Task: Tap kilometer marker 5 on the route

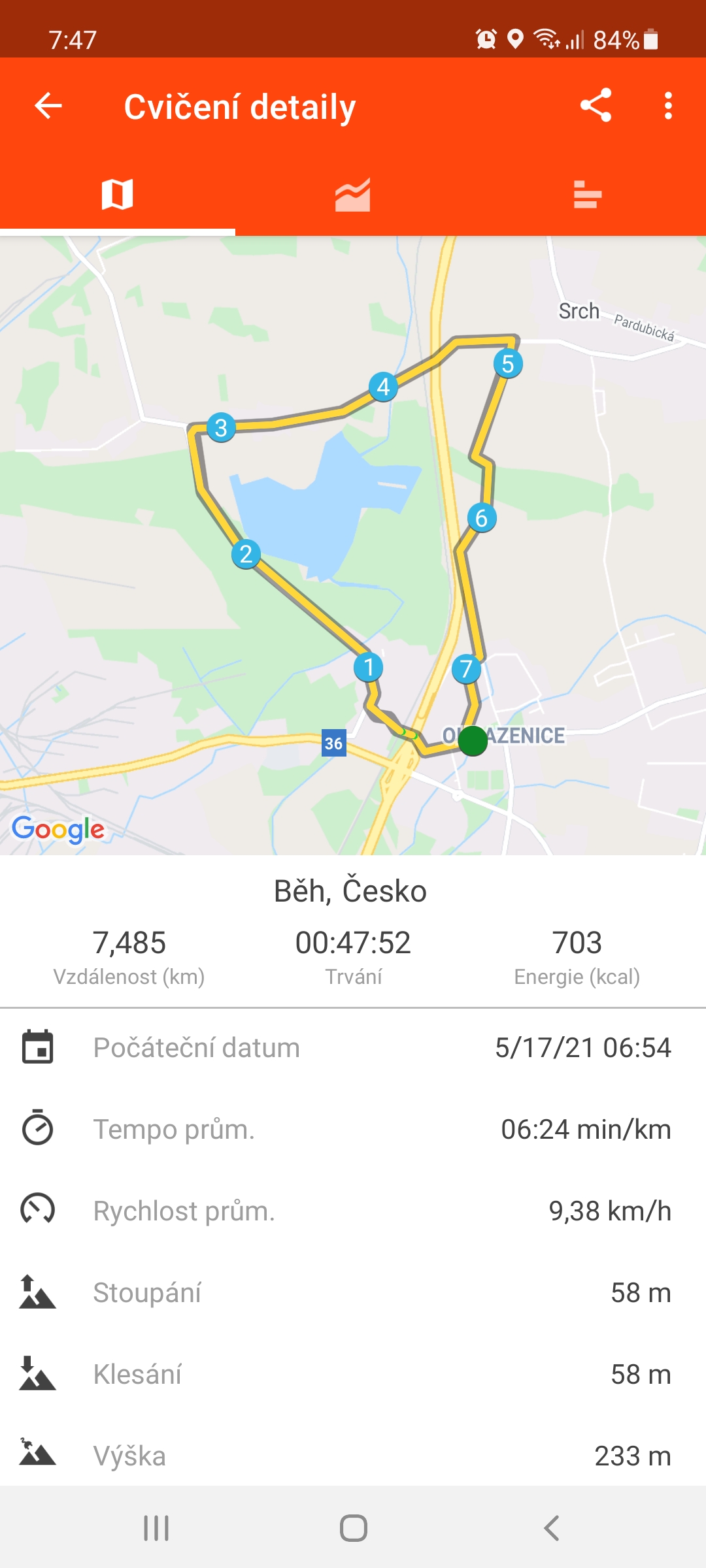Action: (508, 364)
